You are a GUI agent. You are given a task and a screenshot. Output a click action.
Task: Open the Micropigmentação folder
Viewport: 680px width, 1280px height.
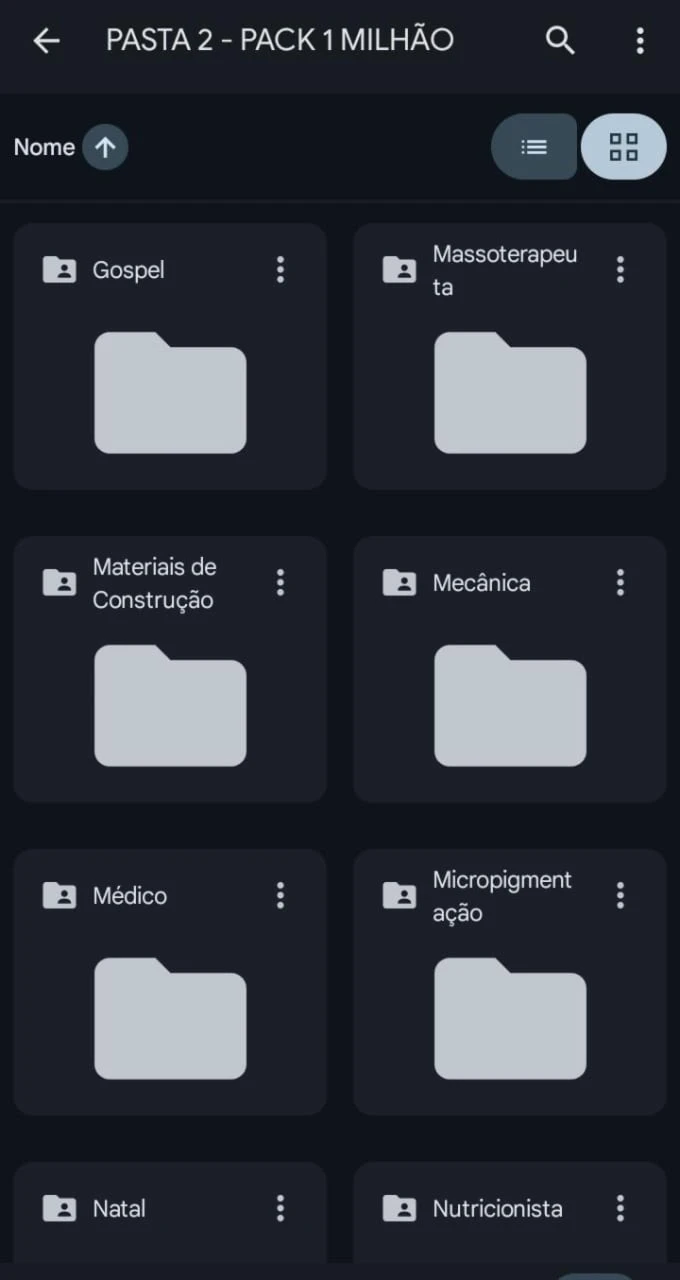510,1018
